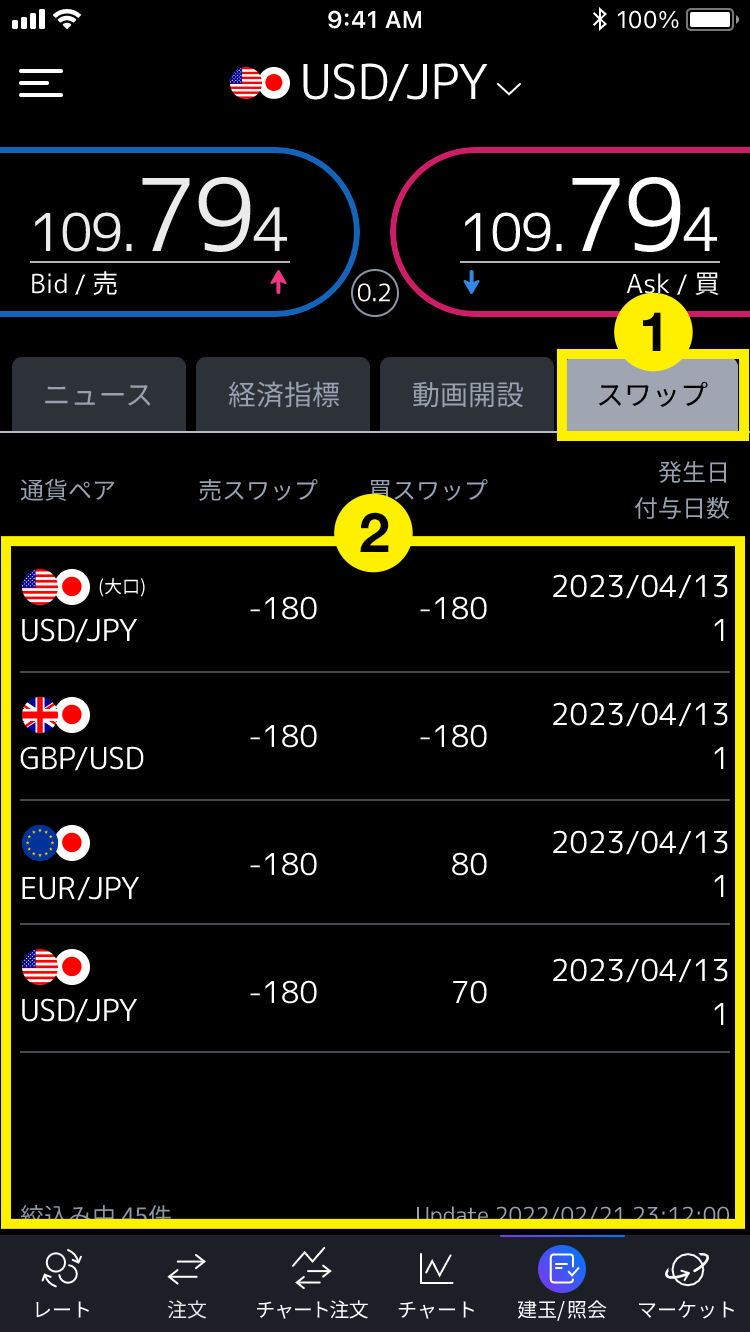The image size is (750, 1332).
Task: Go to the 注文 tab
Action: coord(187,1284)
